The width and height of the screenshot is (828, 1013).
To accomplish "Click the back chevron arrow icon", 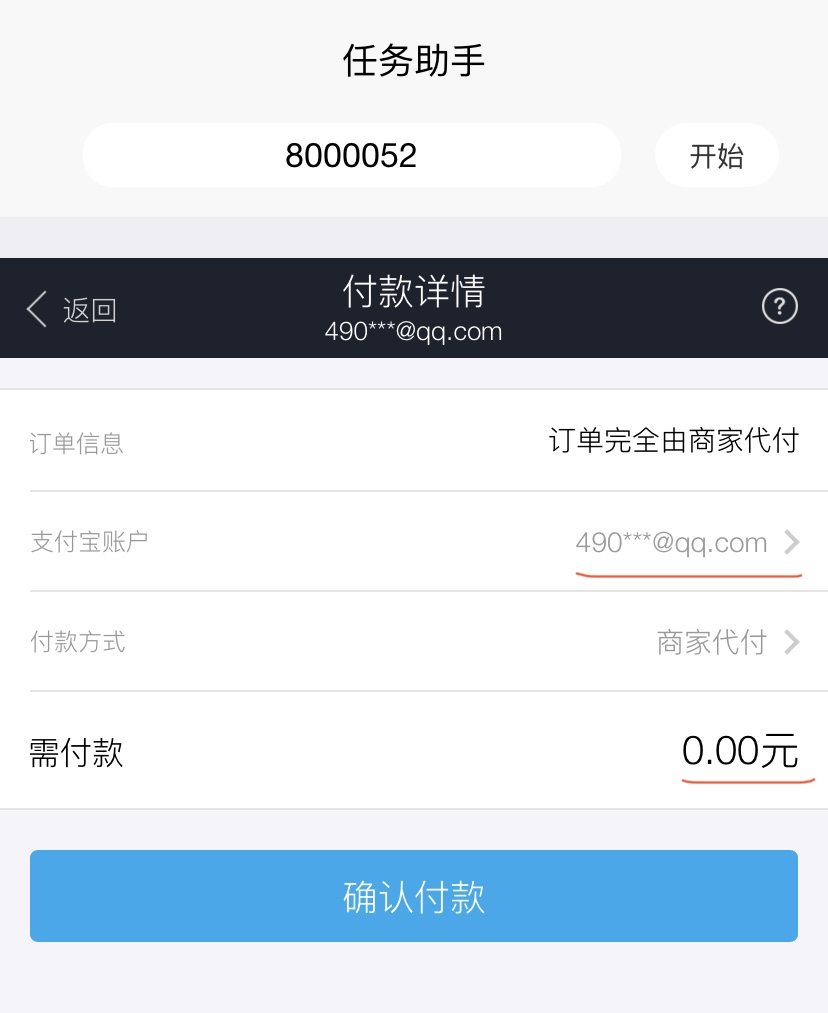I will click(x=36, y=308).
